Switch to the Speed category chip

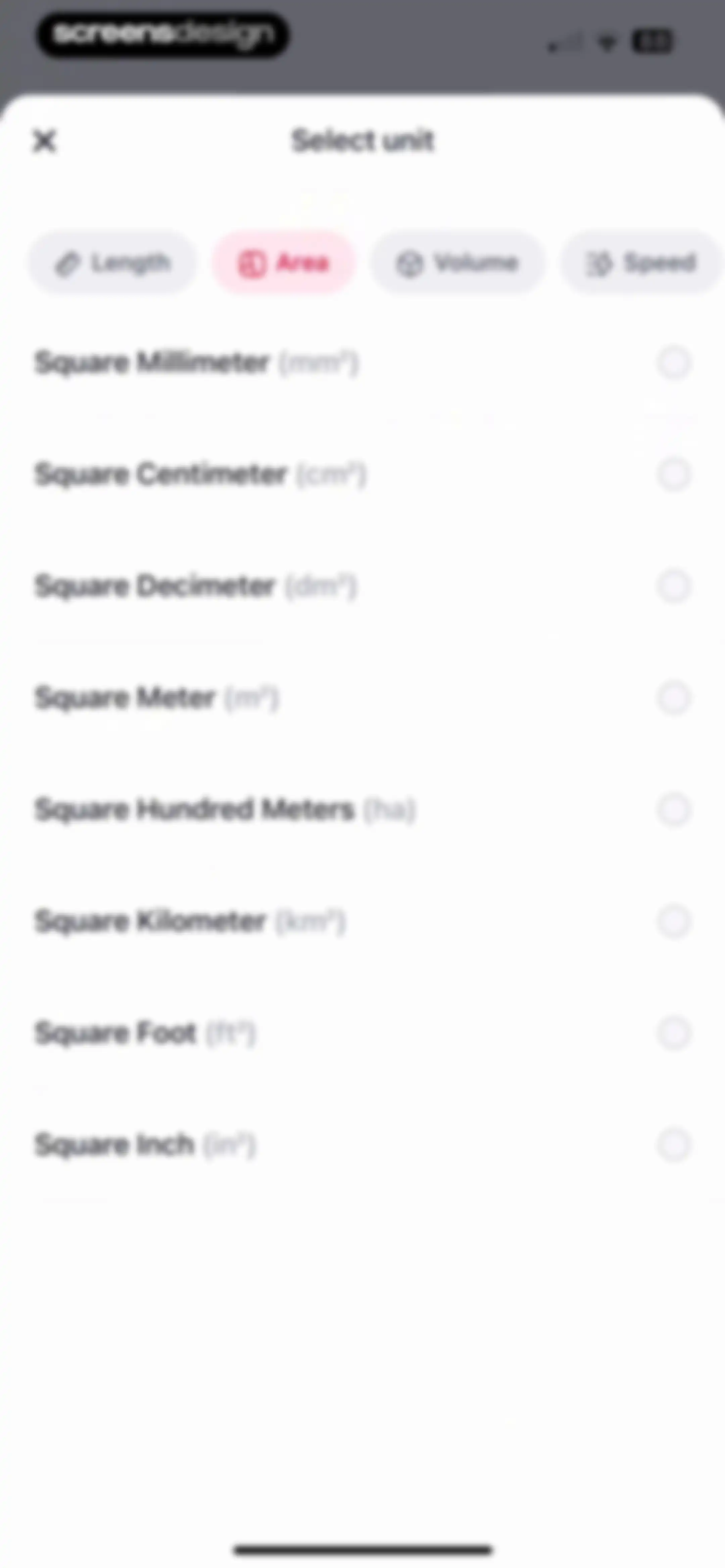pyautogui.click(x=641, y=263)
